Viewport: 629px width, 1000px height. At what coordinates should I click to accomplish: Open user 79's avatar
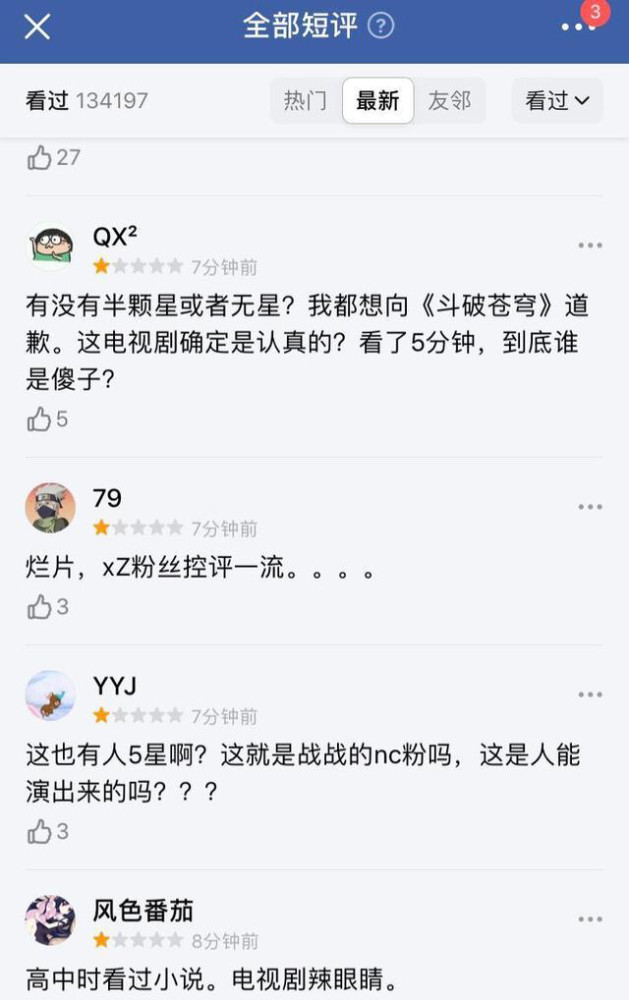pyautogui.click(x=50, y=508)
